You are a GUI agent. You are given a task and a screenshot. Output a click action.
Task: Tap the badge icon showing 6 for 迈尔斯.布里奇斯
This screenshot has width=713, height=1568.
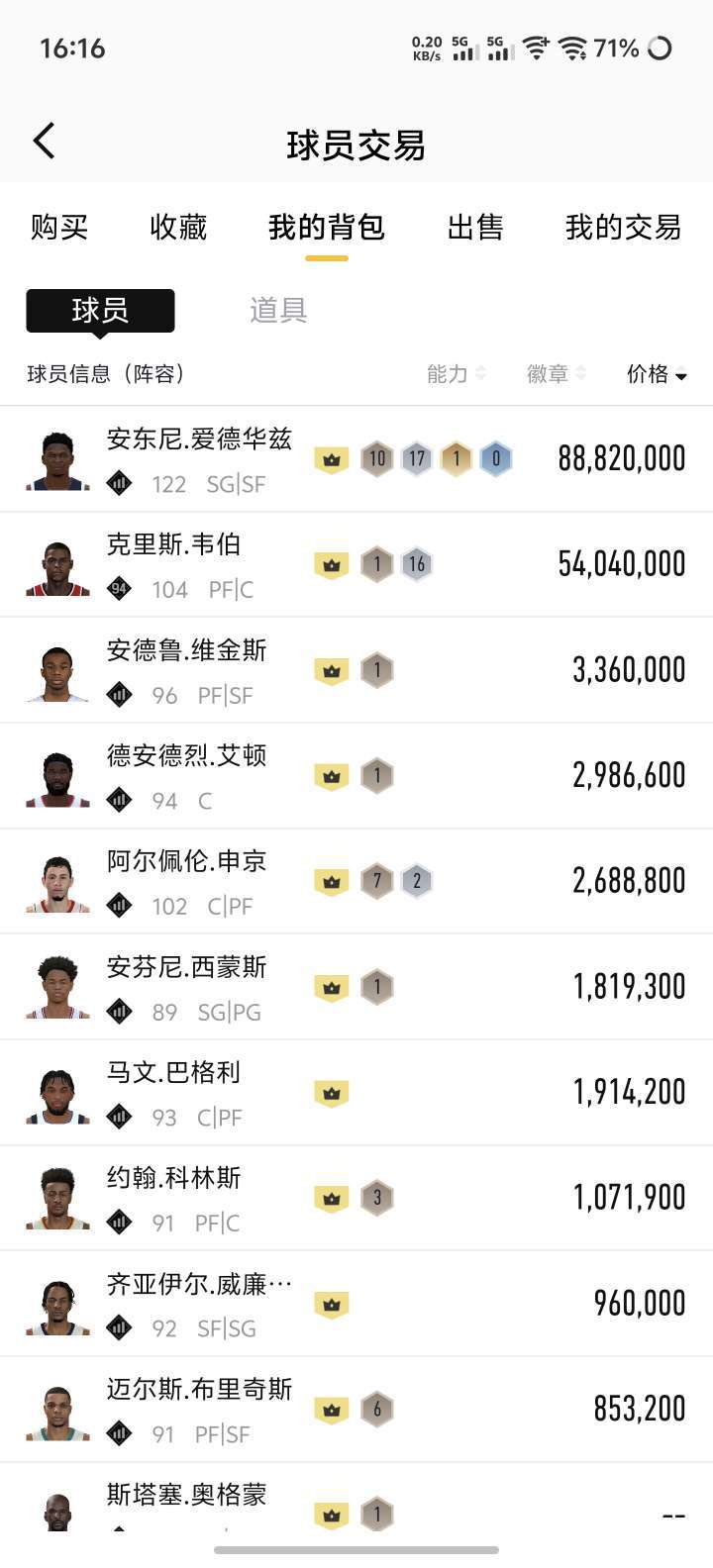tap(376, 1408)
